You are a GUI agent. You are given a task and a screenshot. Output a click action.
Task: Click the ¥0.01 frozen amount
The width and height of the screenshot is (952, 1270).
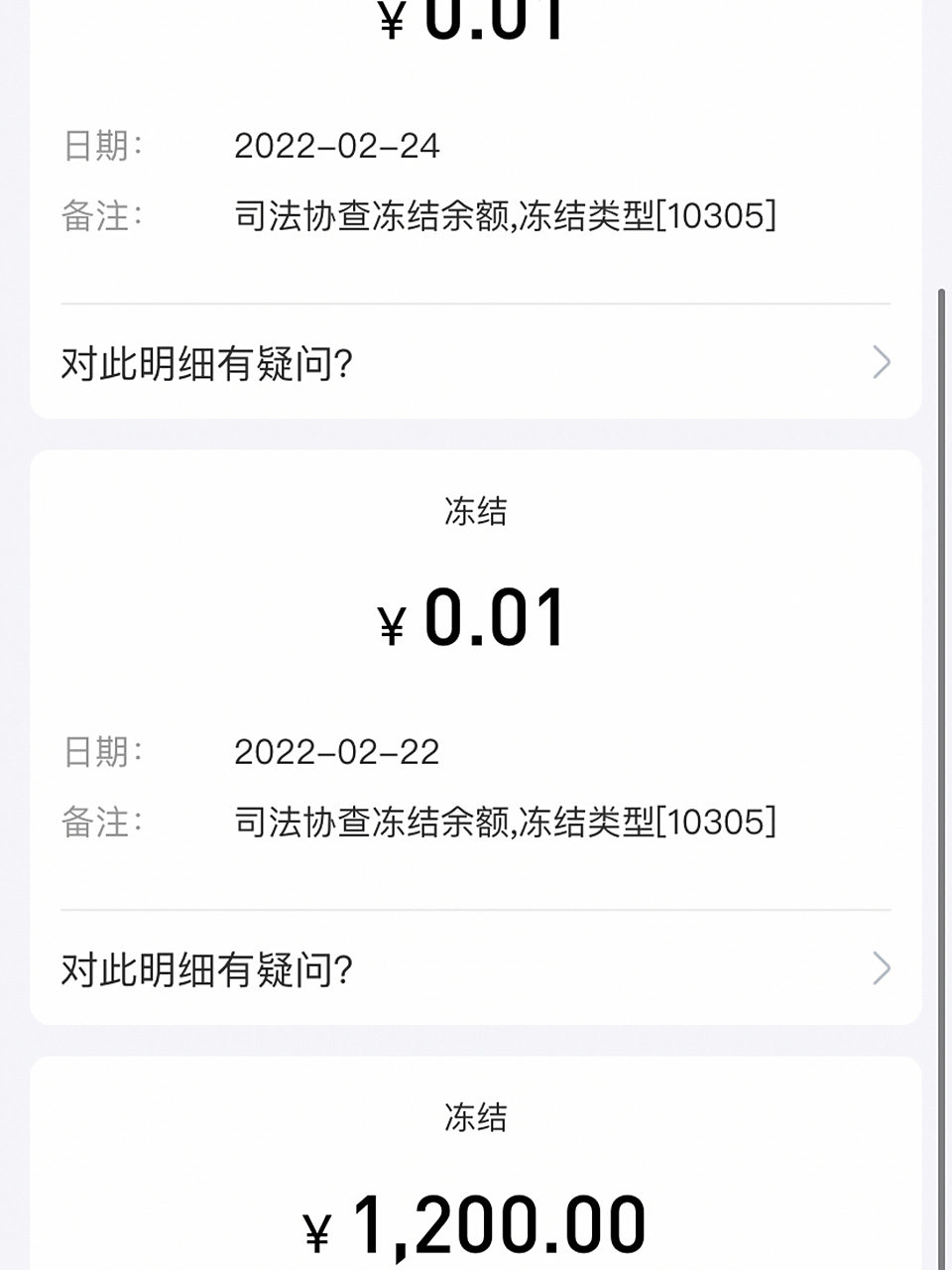pos(474,618)
